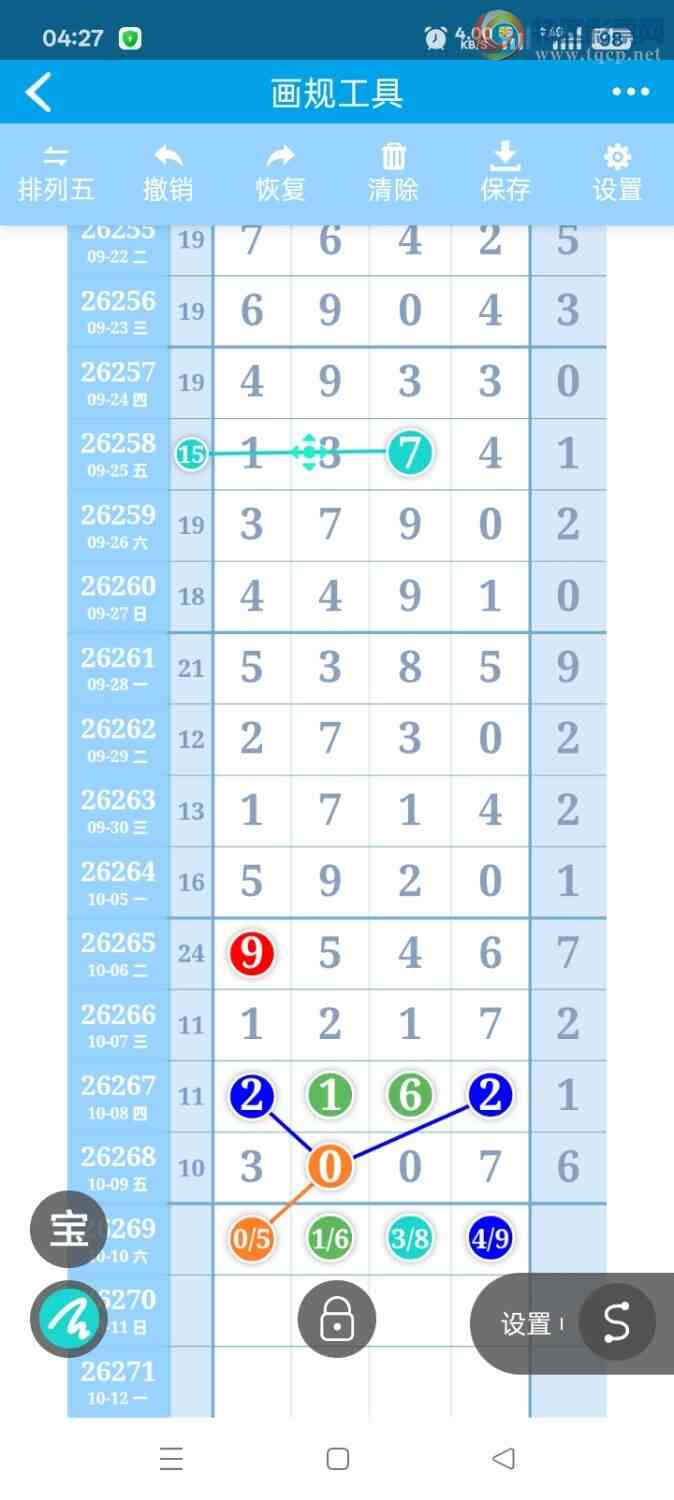Tap the round S button
Viewport: 674px width, 1500px height.
[617, 1322]
